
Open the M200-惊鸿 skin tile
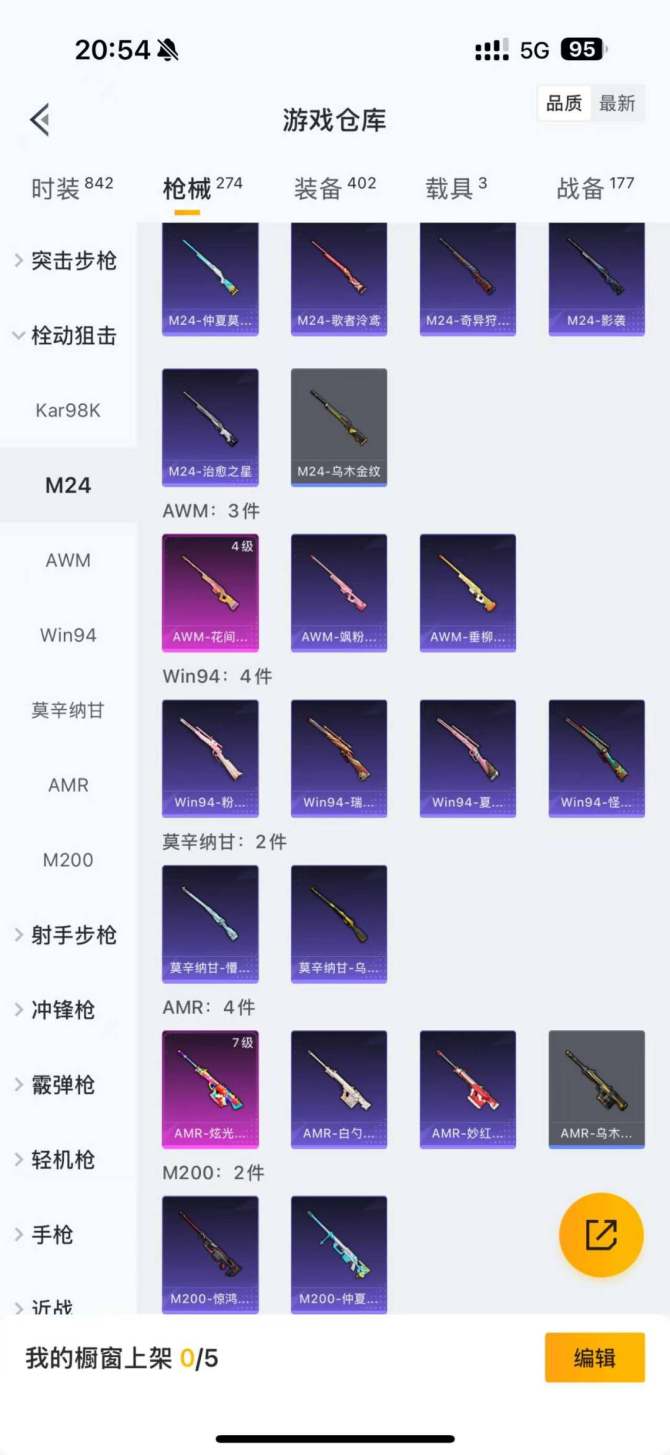pyautogui.click(x=210, y=1253)
